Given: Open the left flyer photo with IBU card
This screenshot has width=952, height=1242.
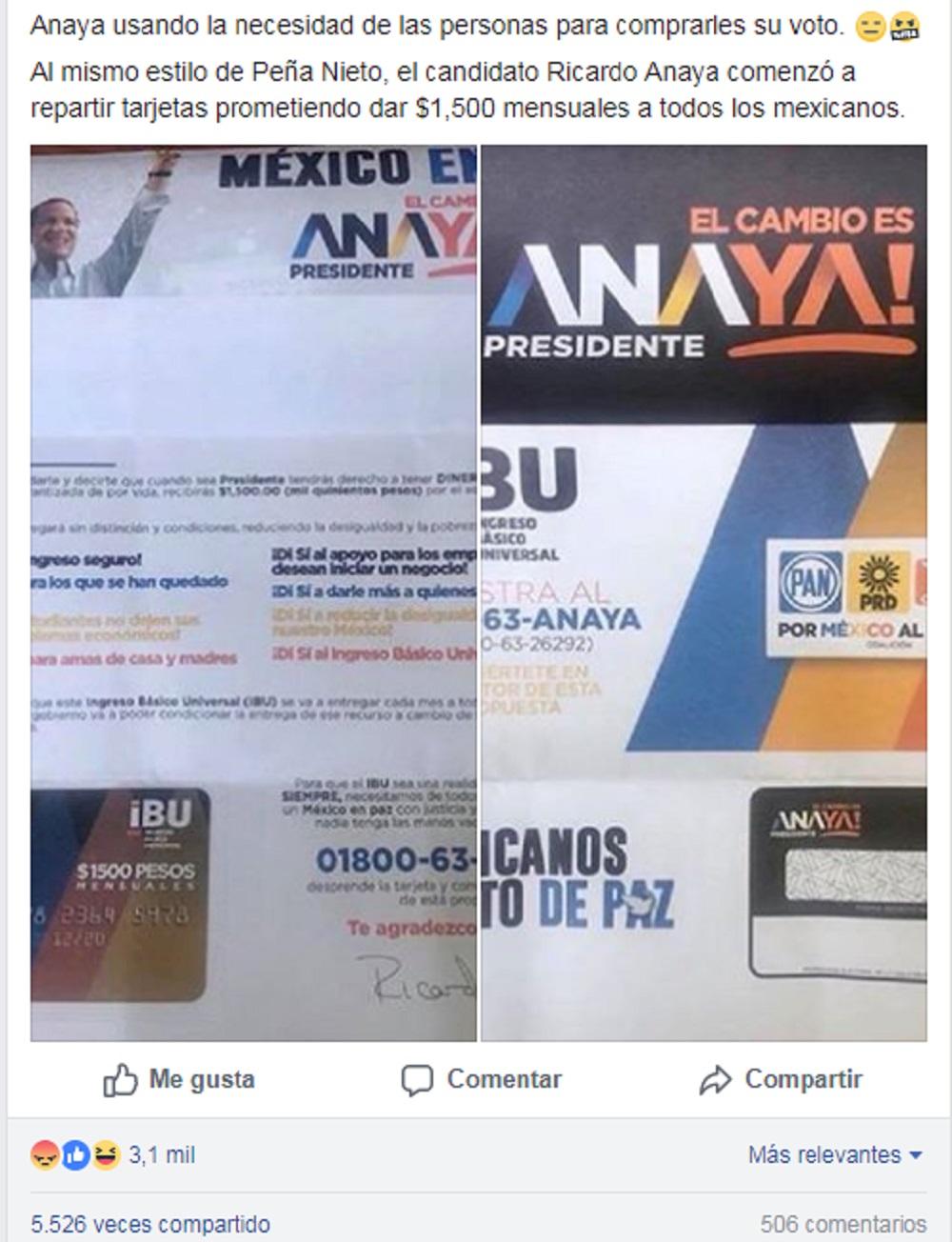Looking at the screenshot, I should pyautogui.click(x=253, y=592).
